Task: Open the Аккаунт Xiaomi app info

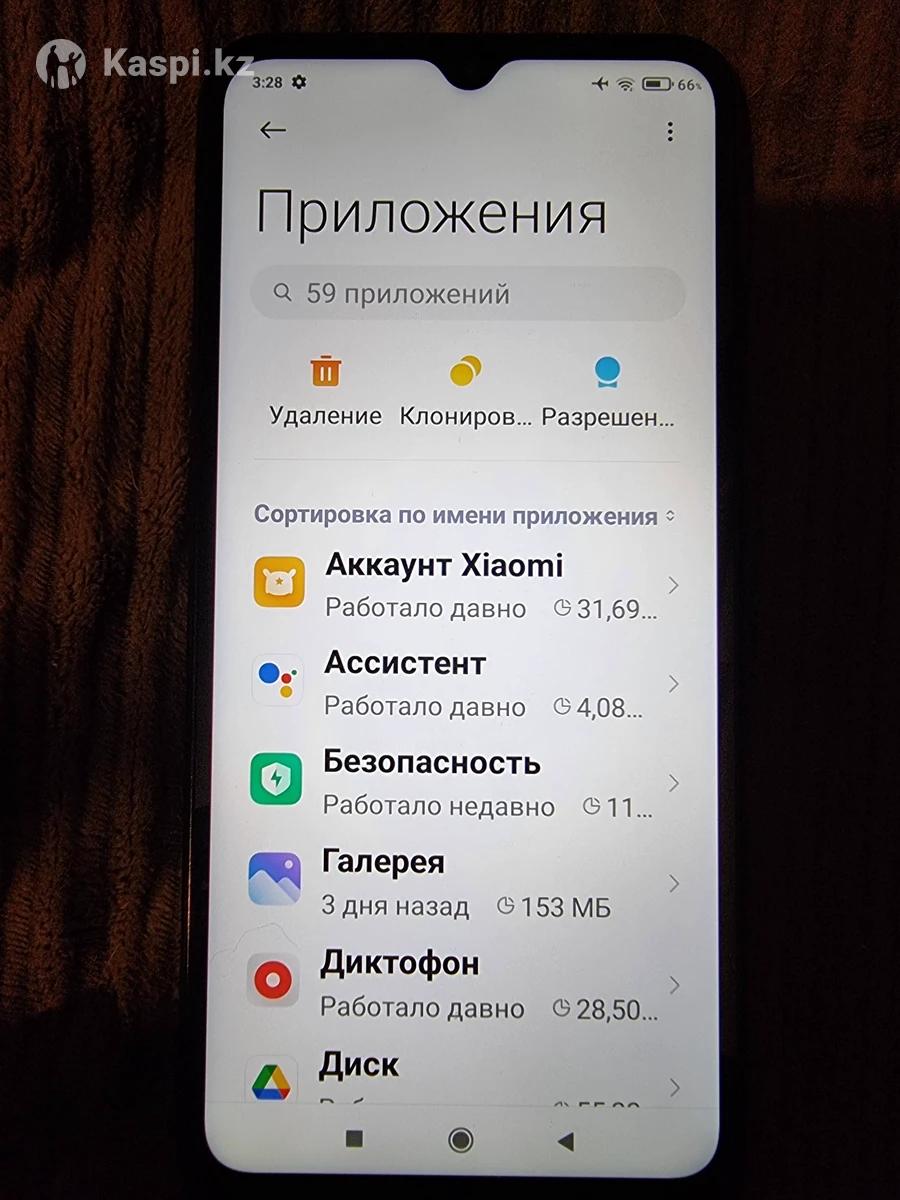Action: point(465,585)
